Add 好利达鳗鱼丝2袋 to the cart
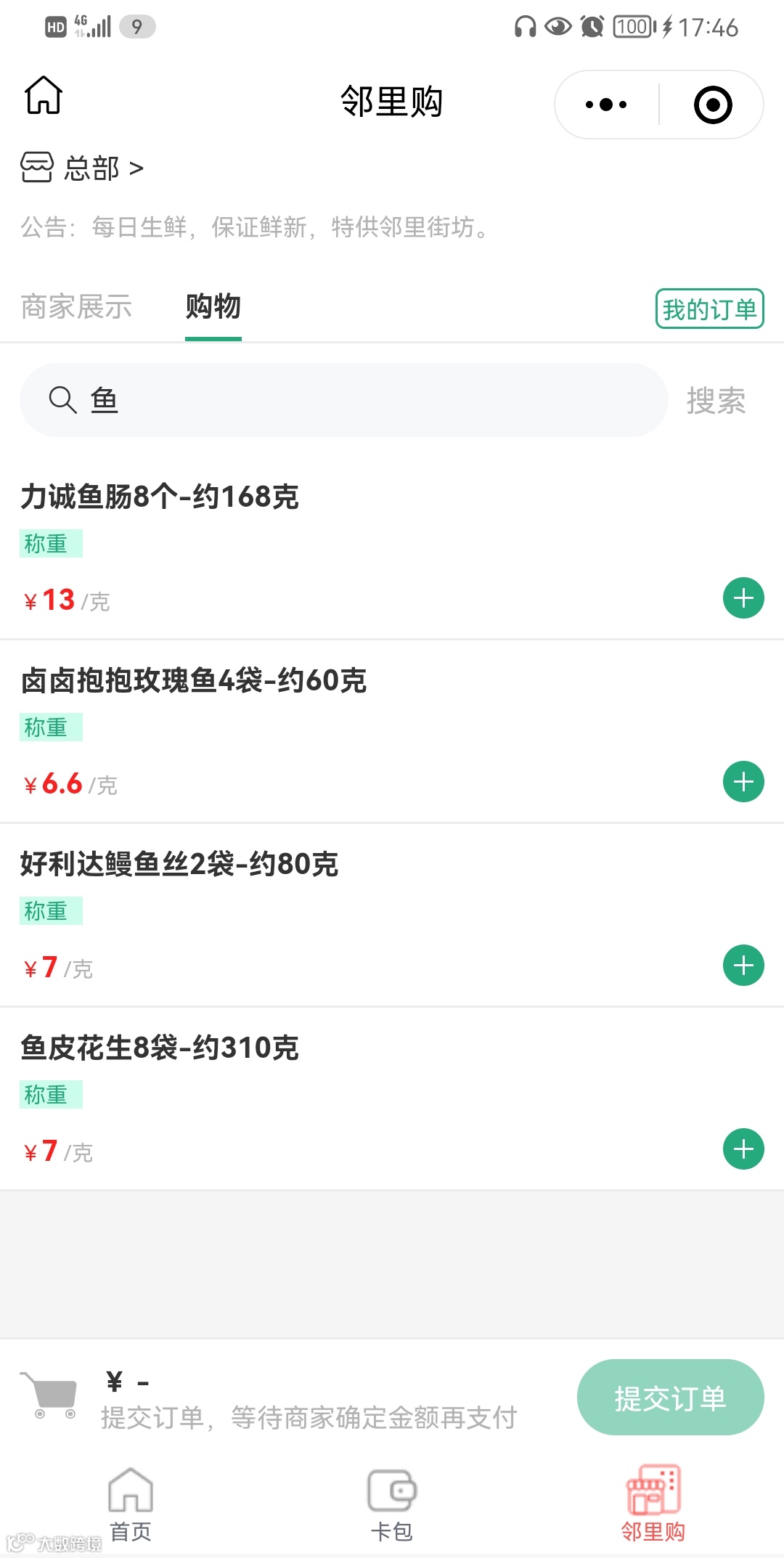This screenshot has width=784, height=1558. click(743, 966)
